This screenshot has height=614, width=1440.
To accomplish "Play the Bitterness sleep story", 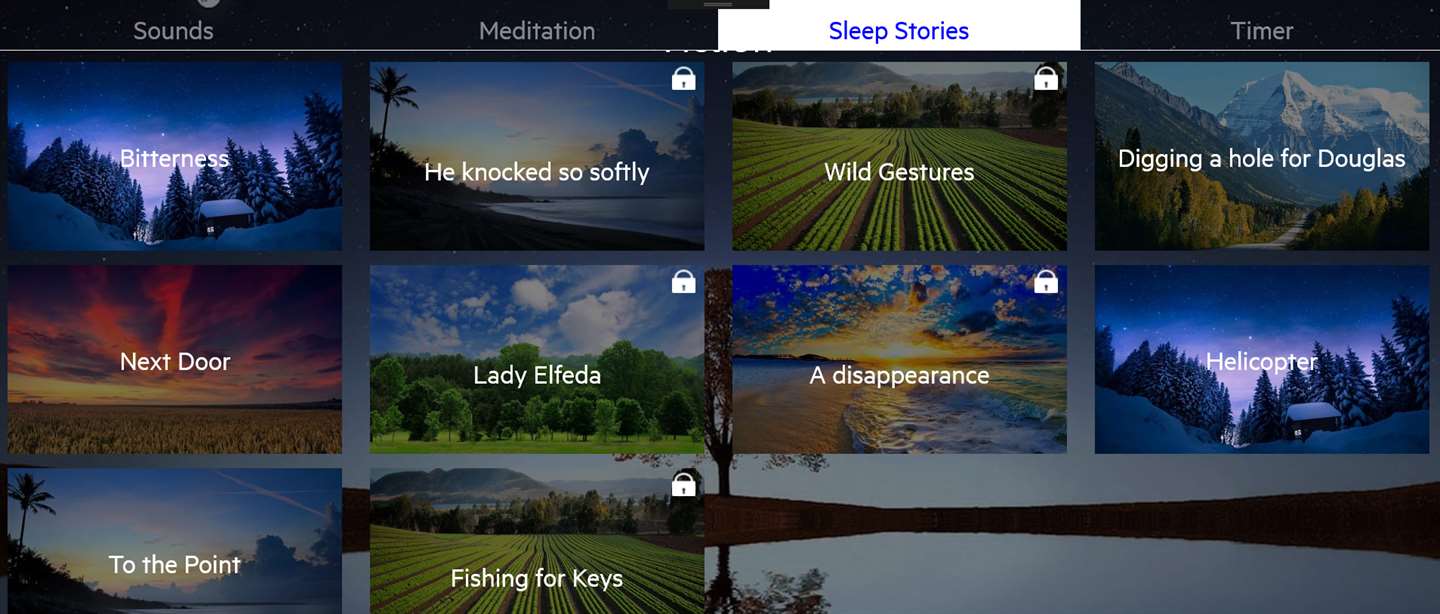I will 175,157.
